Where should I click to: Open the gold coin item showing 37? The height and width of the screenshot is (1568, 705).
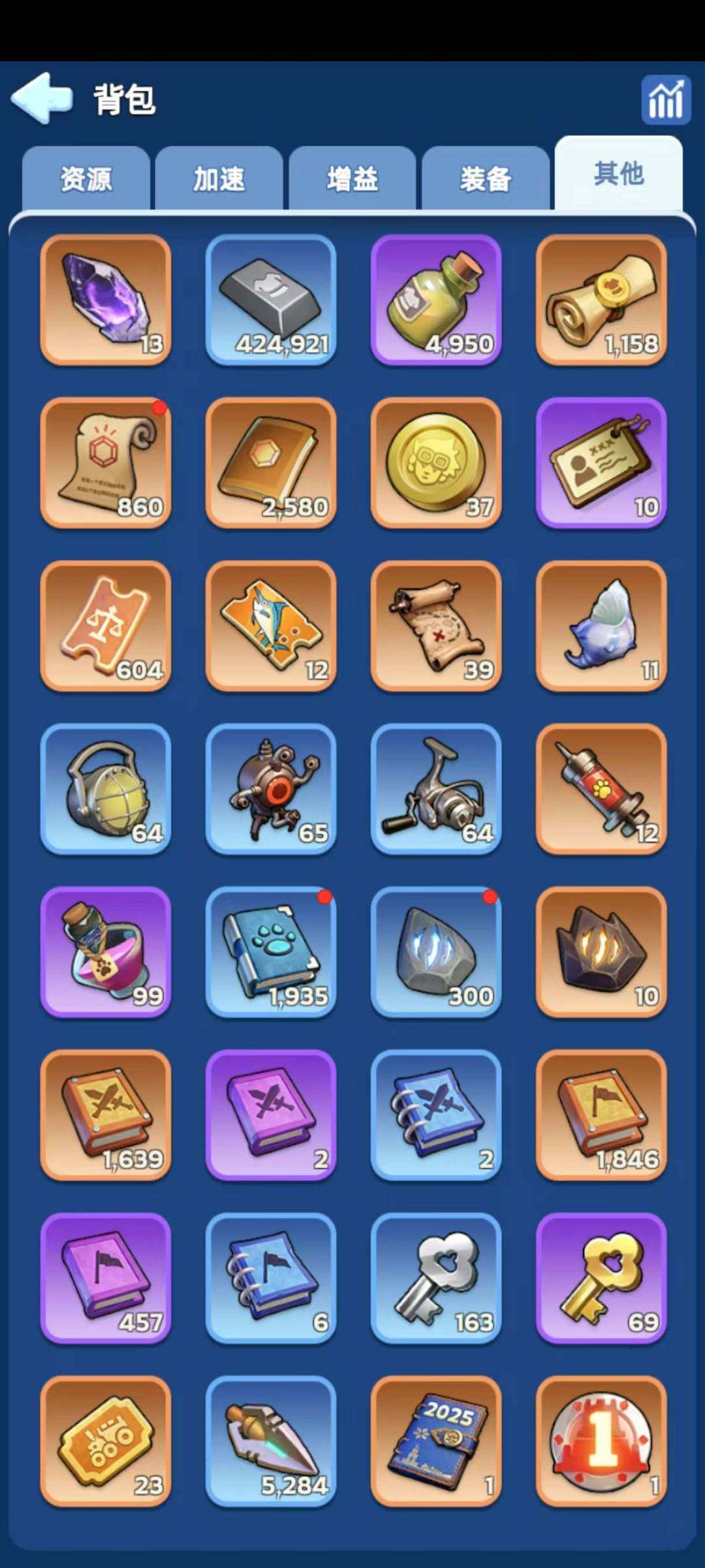pyautogui.click(x=436, y=462)
